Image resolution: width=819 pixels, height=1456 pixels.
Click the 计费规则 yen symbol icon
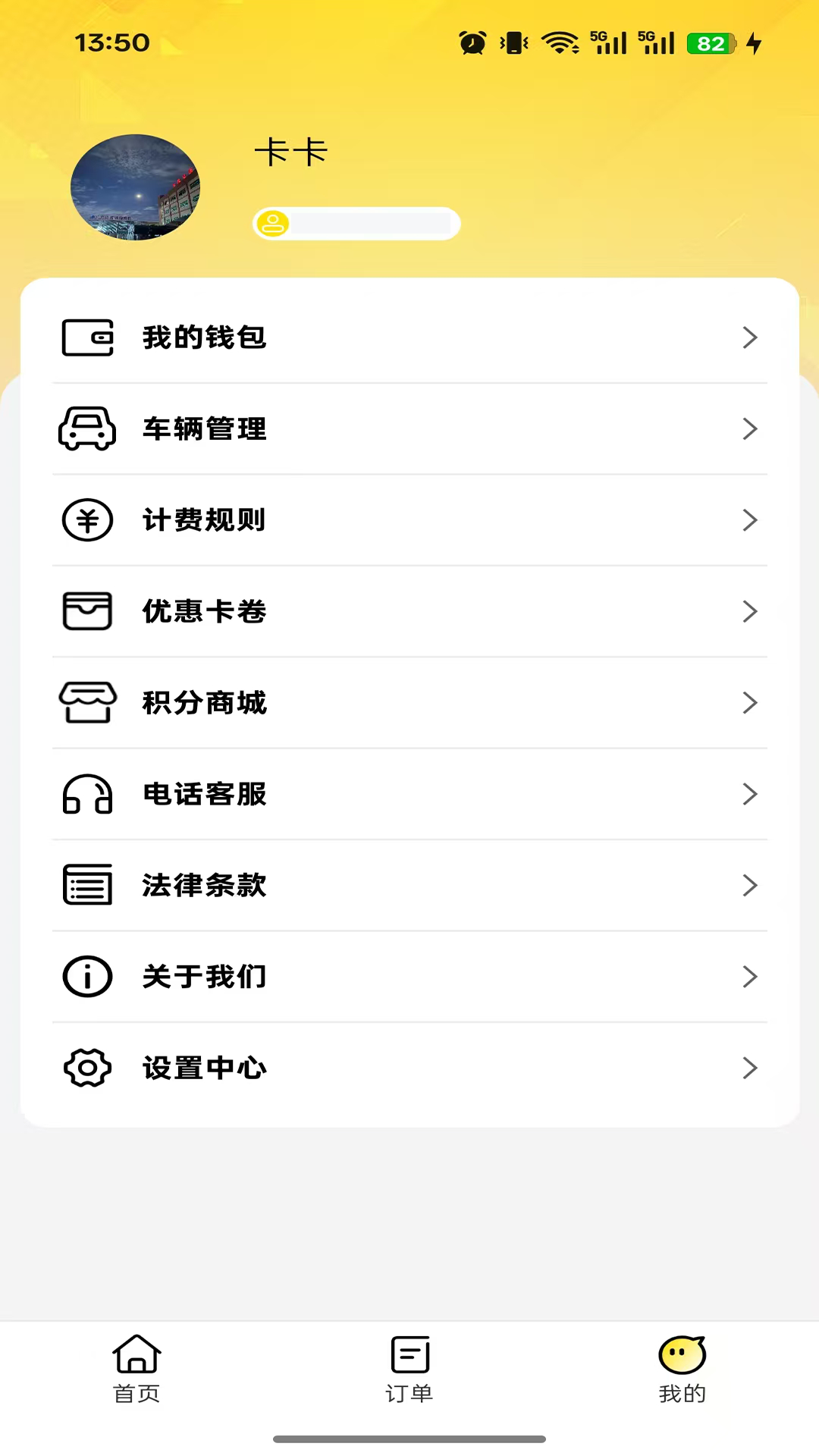[86, 520]
